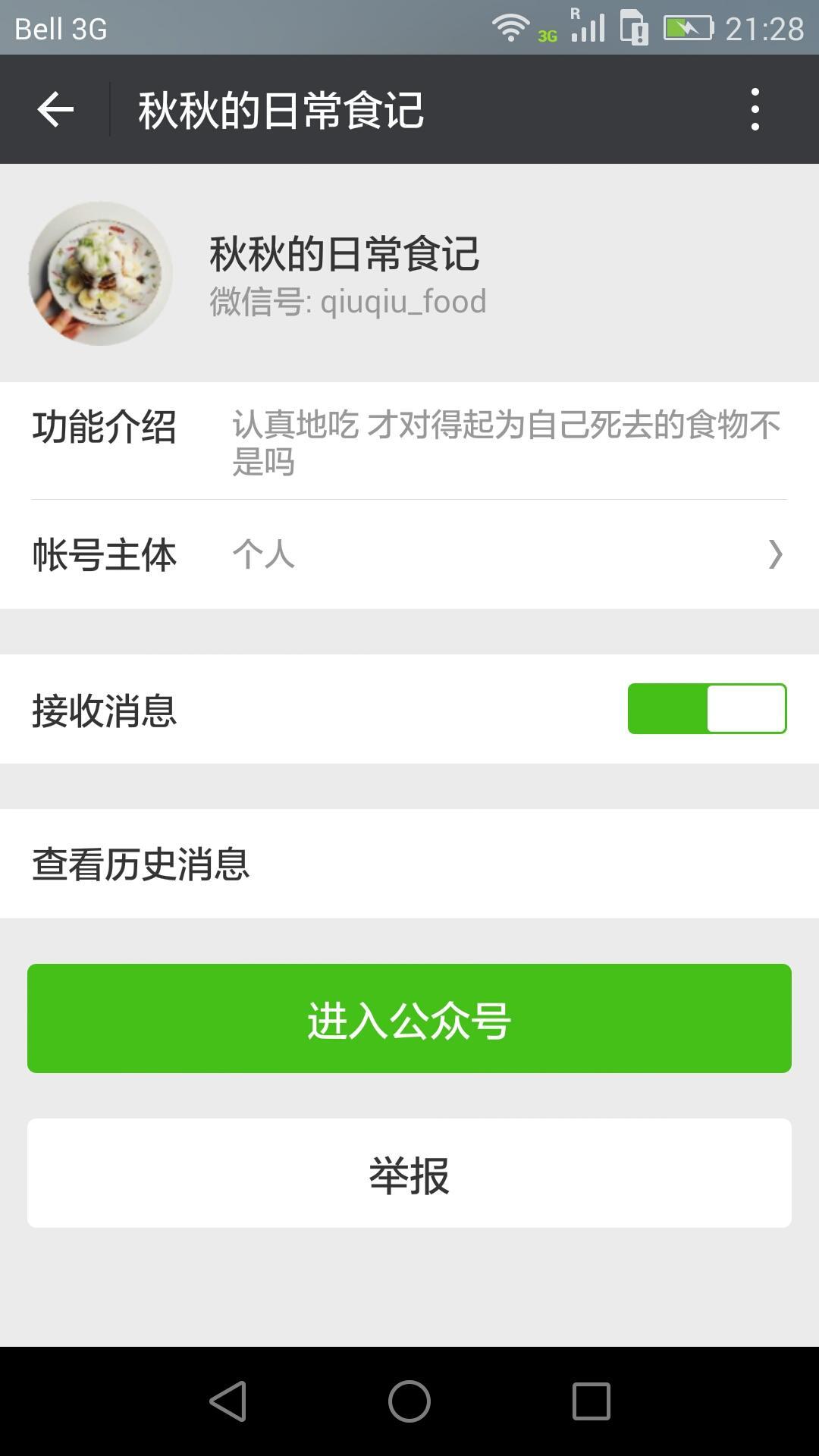Open 查看历史消息 message history

(x=409, y=864)
